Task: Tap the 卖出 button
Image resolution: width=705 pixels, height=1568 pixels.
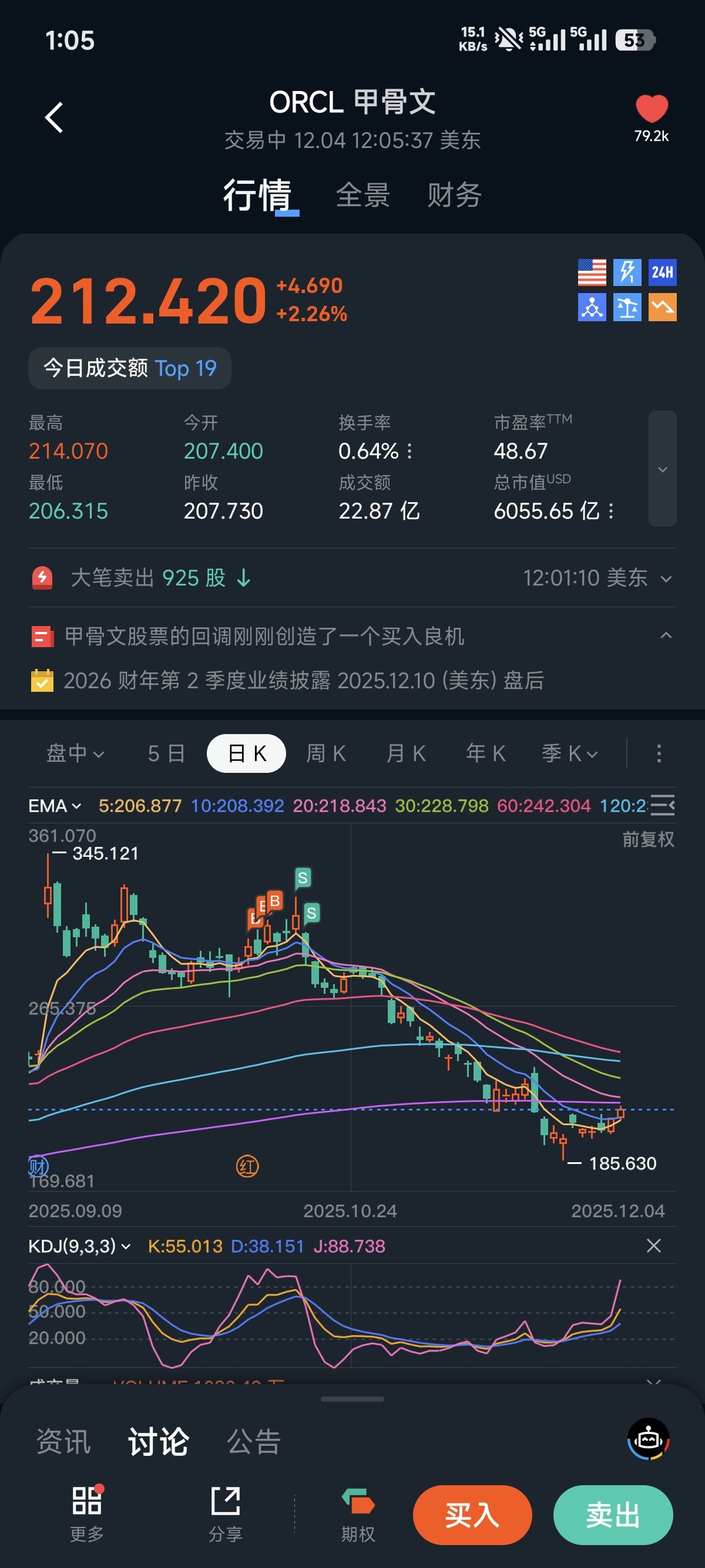Action: 612,1515
